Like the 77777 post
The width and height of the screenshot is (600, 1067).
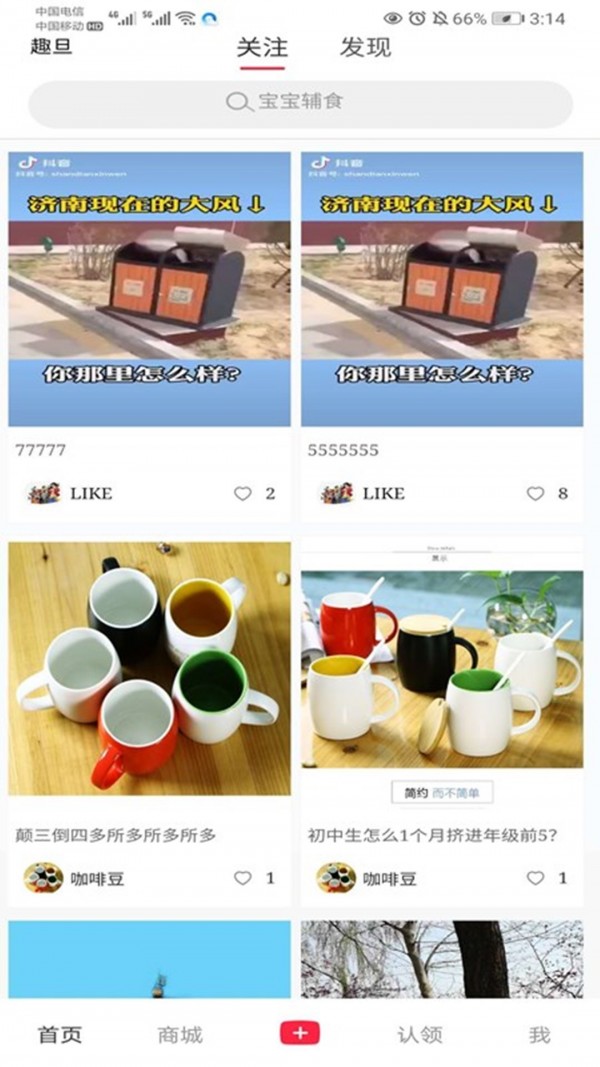pos(243,493)
